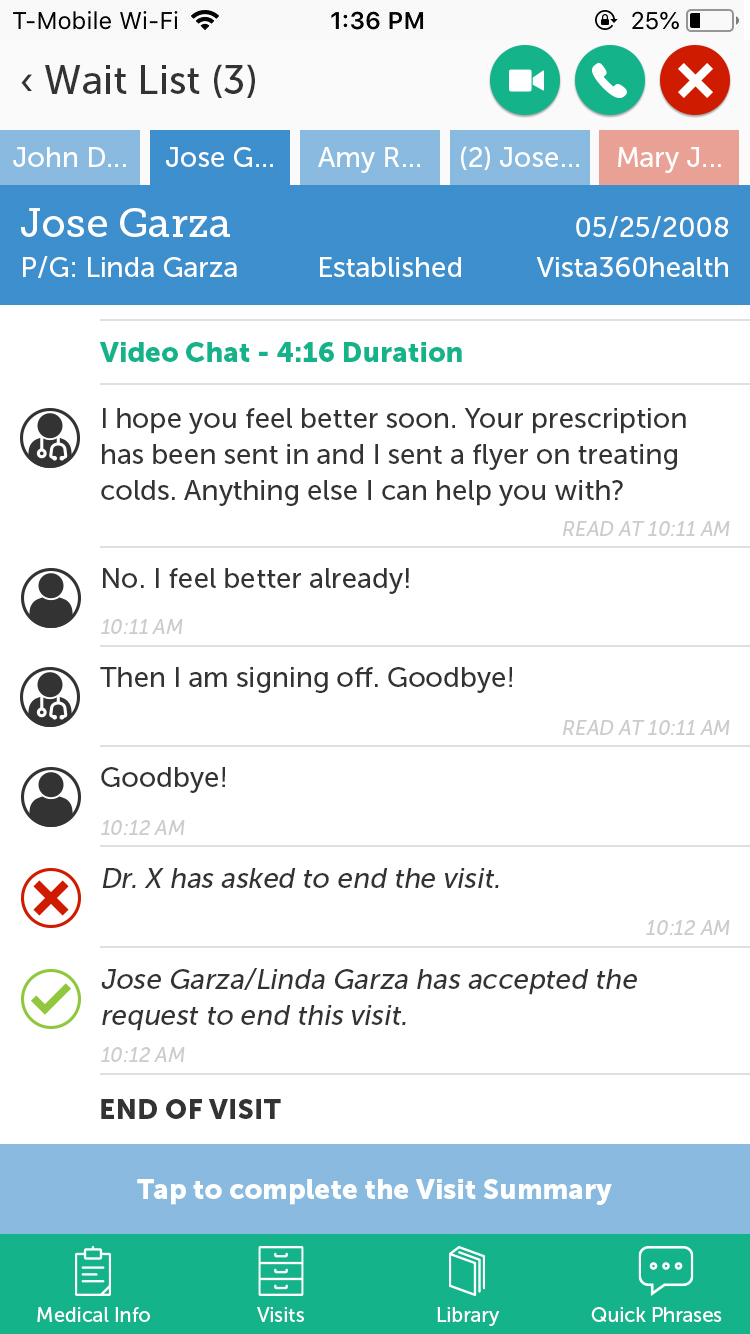
Task: Tap to complete the Visit Summary
Action: [x=375, y=1189]
